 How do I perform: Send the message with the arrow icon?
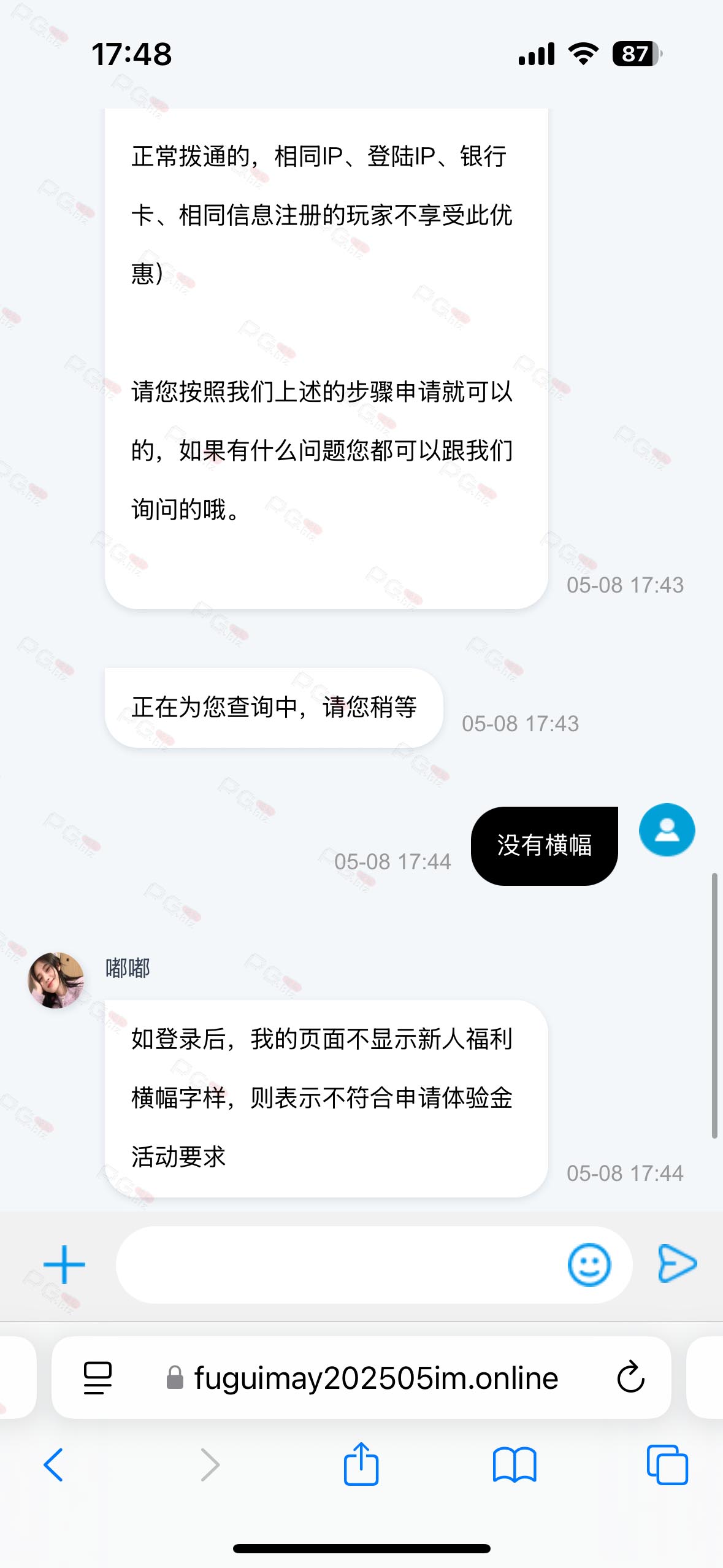677,1264
